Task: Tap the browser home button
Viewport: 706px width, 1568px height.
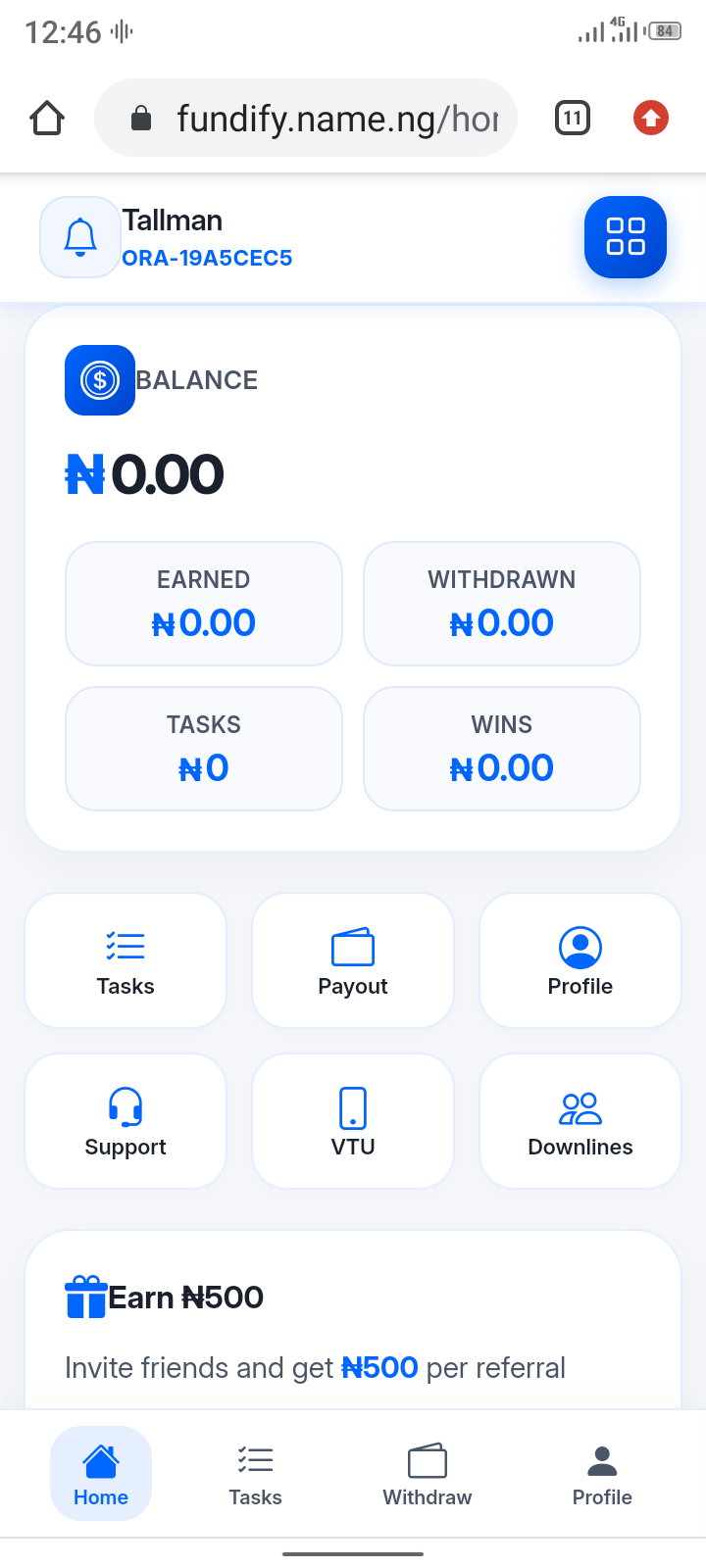Action: point(47,119)
